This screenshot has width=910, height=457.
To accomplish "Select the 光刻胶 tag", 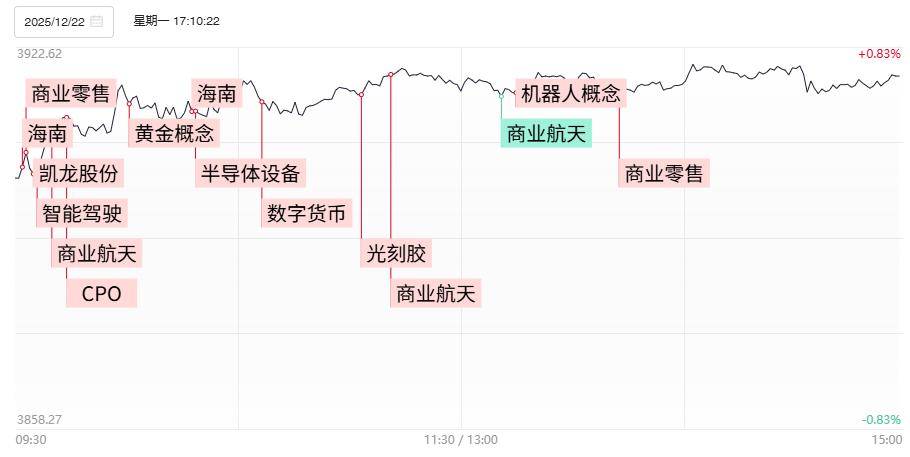I will pos(397,254).
